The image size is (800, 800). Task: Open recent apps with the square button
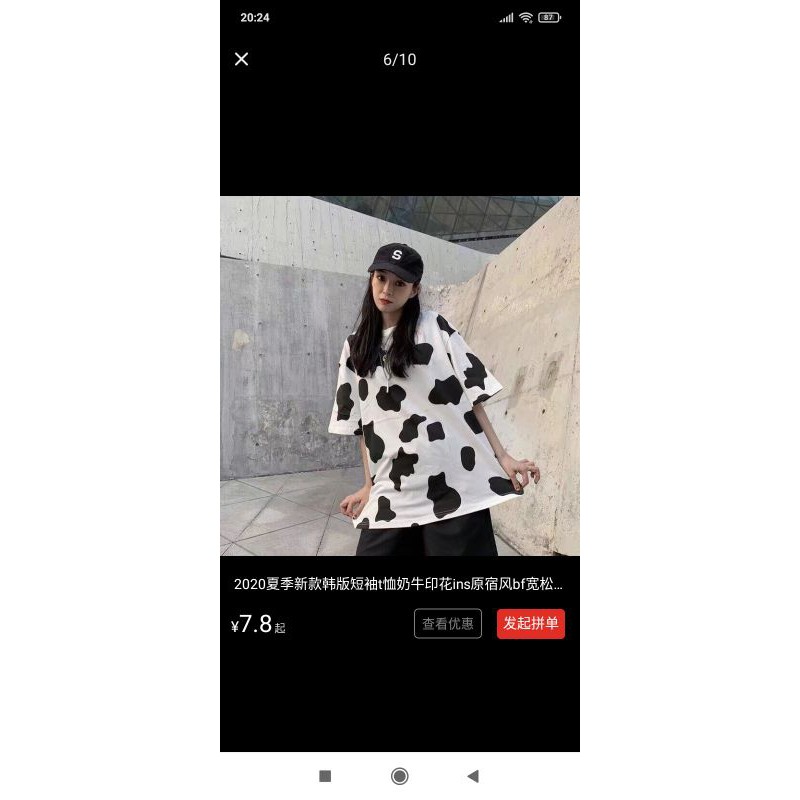(x=325, y=776)
